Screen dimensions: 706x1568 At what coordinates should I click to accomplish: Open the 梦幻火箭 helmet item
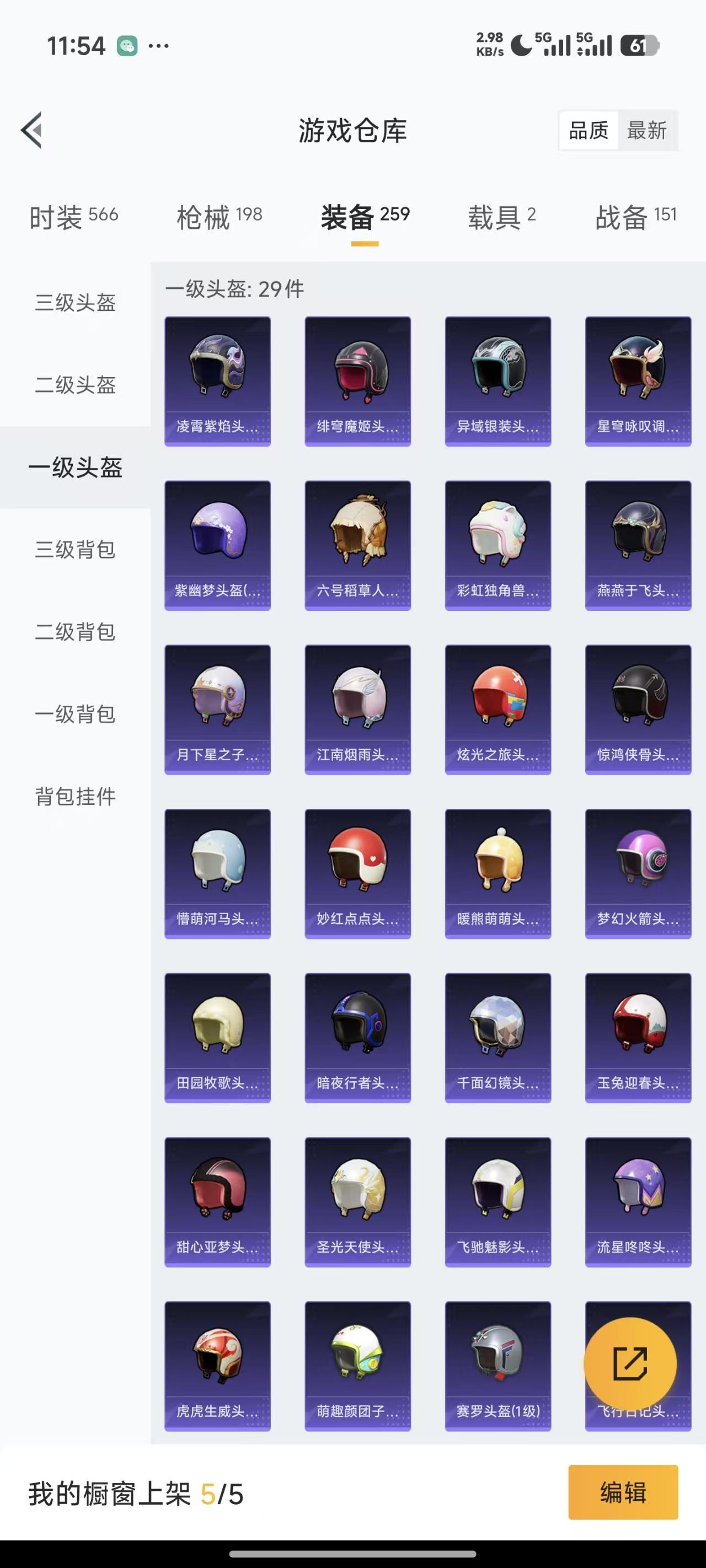coord(638,871)
